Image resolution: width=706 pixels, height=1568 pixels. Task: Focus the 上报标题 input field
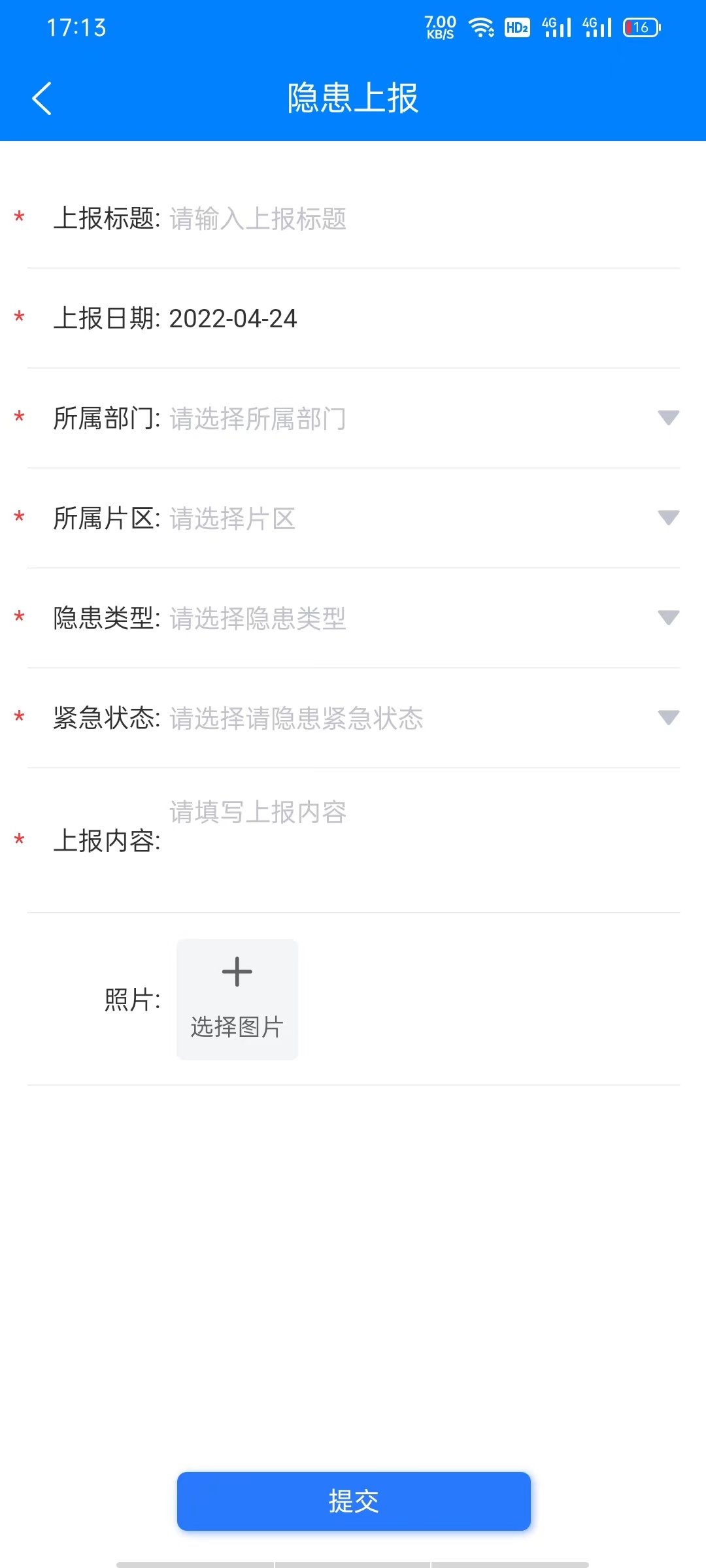(x=418, y=219)
